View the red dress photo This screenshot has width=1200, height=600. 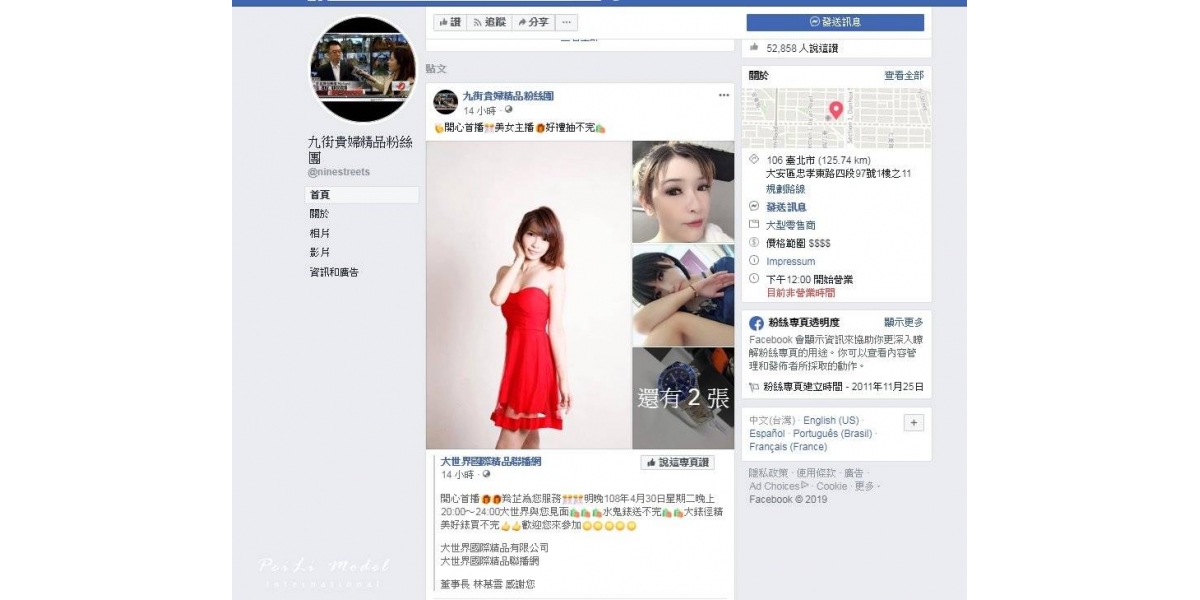coord(528,295)
